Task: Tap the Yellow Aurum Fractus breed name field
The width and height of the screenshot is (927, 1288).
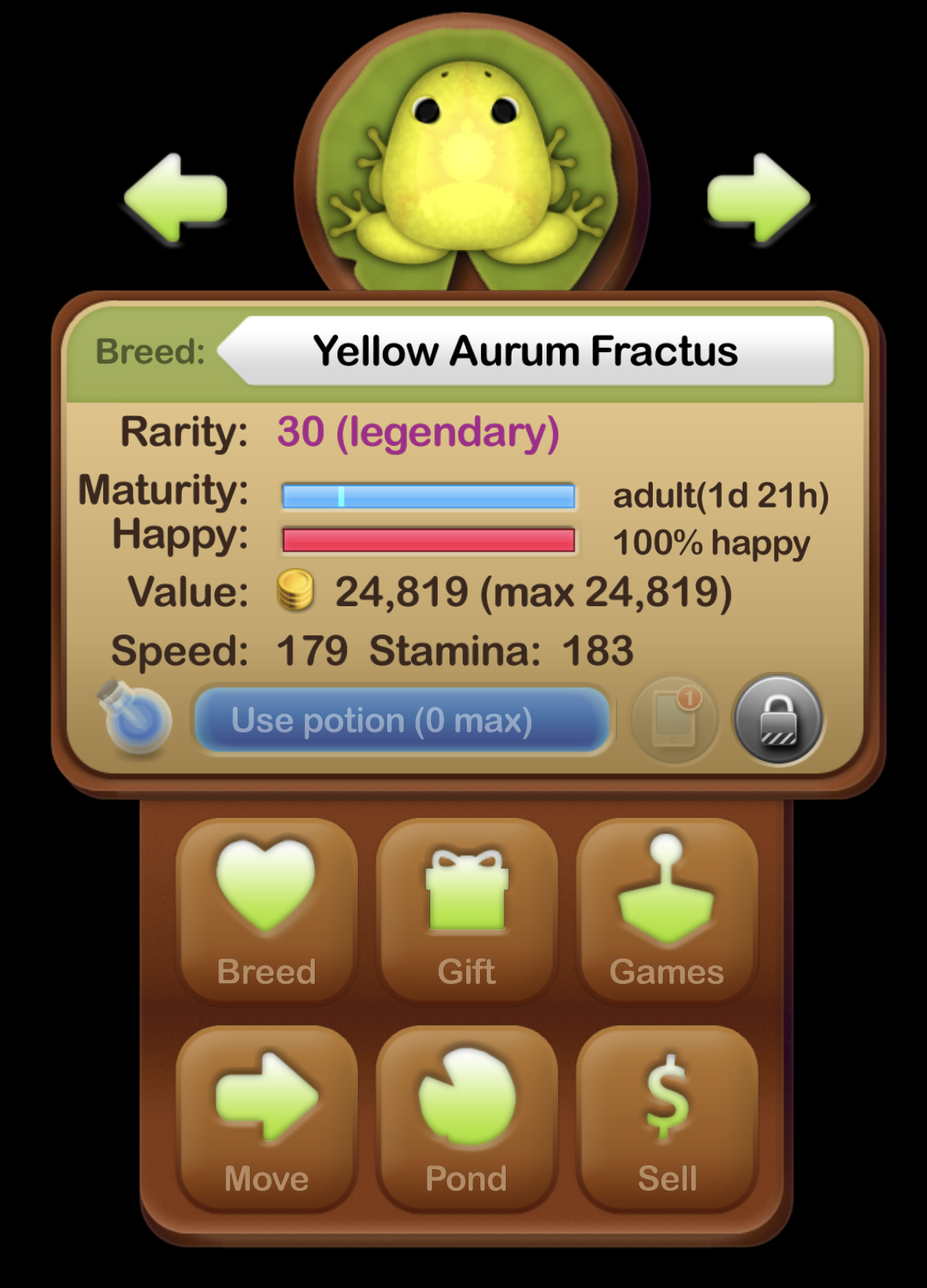Action: pos(526,350)
